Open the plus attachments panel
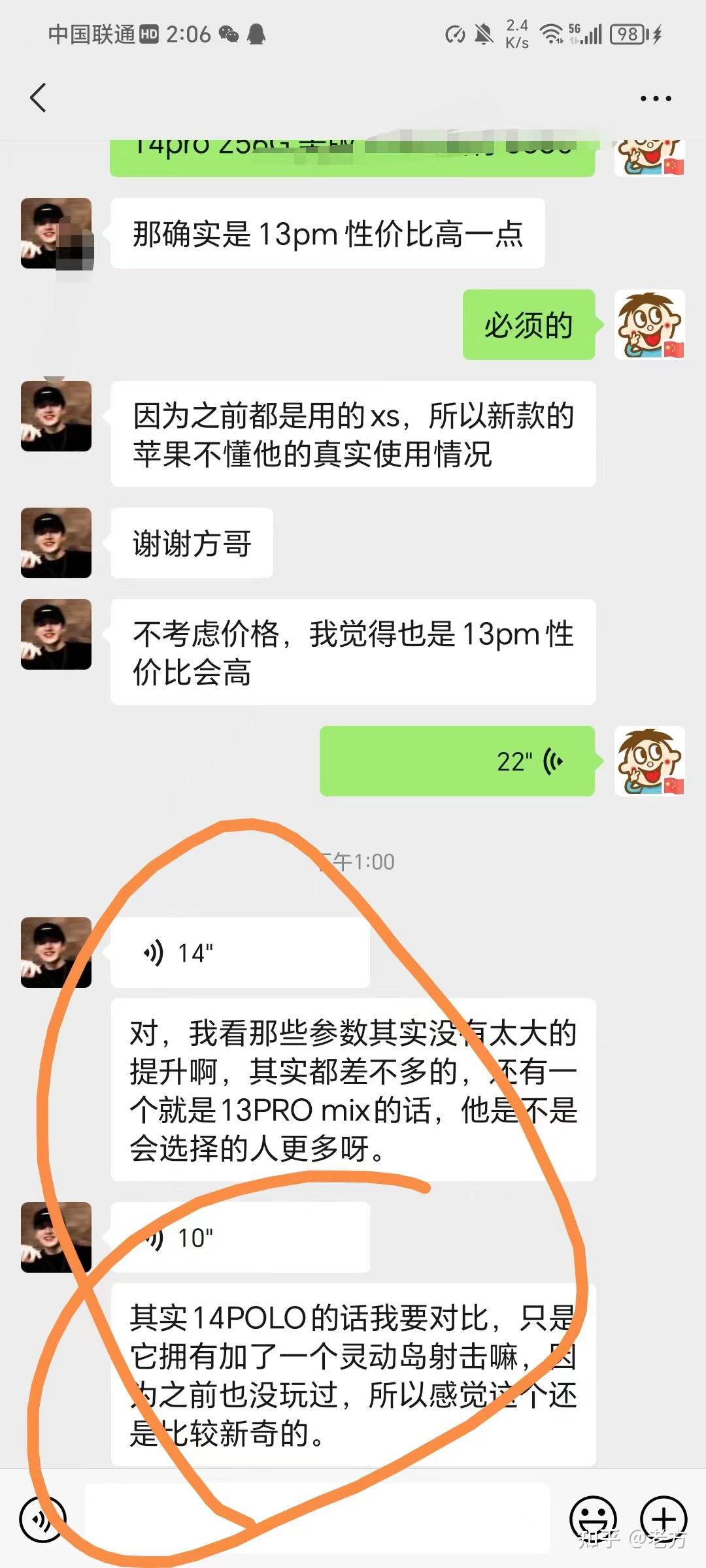Screen dimensions: 706x1568 point(663,1518)
